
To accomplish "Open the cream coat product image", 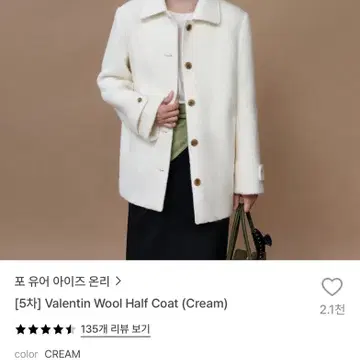I will coord(180,130).
